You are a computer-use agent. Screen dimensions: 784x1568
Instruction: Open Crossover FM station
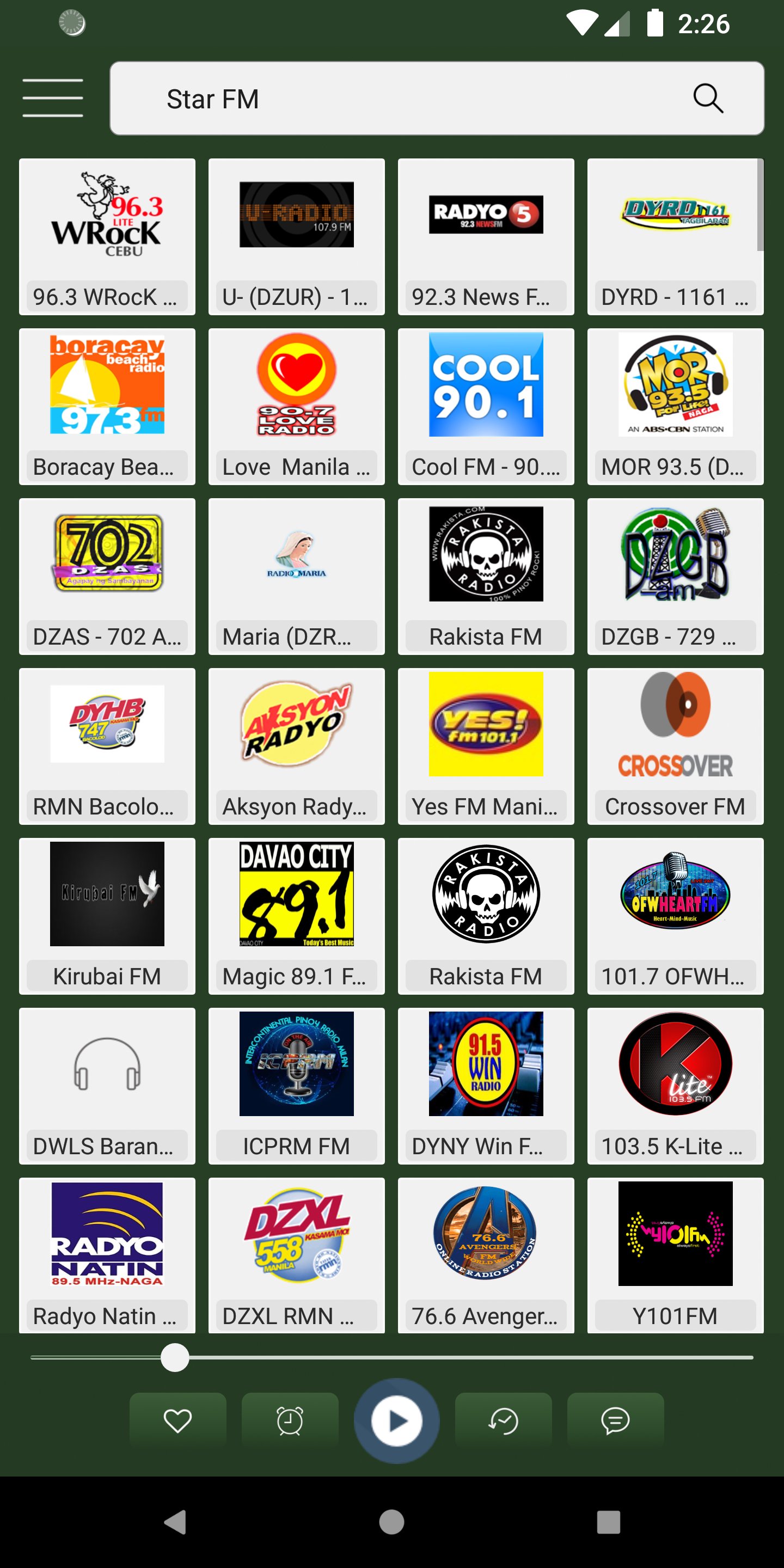675,746
